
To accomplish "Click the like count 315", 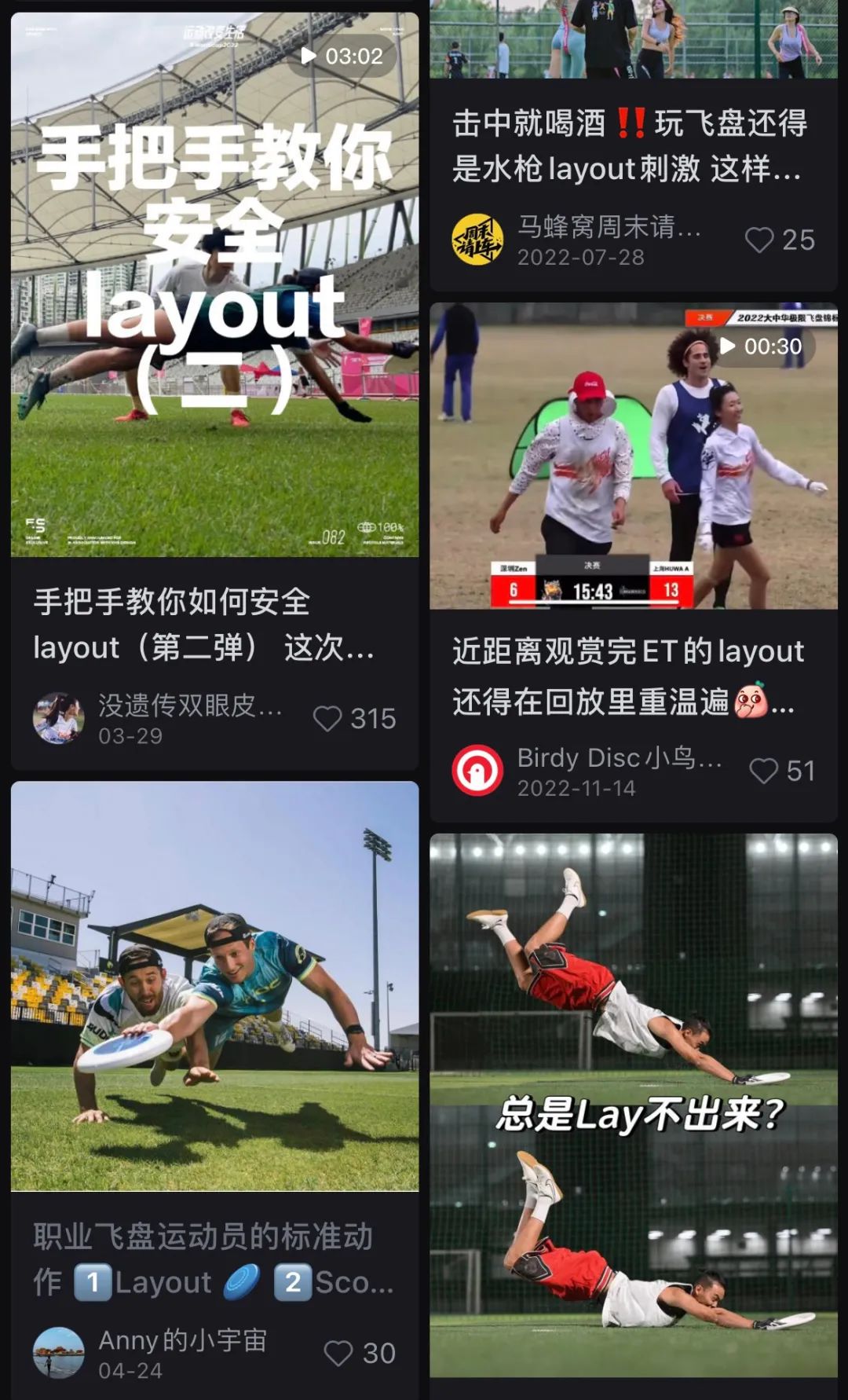I will (375, 717).
